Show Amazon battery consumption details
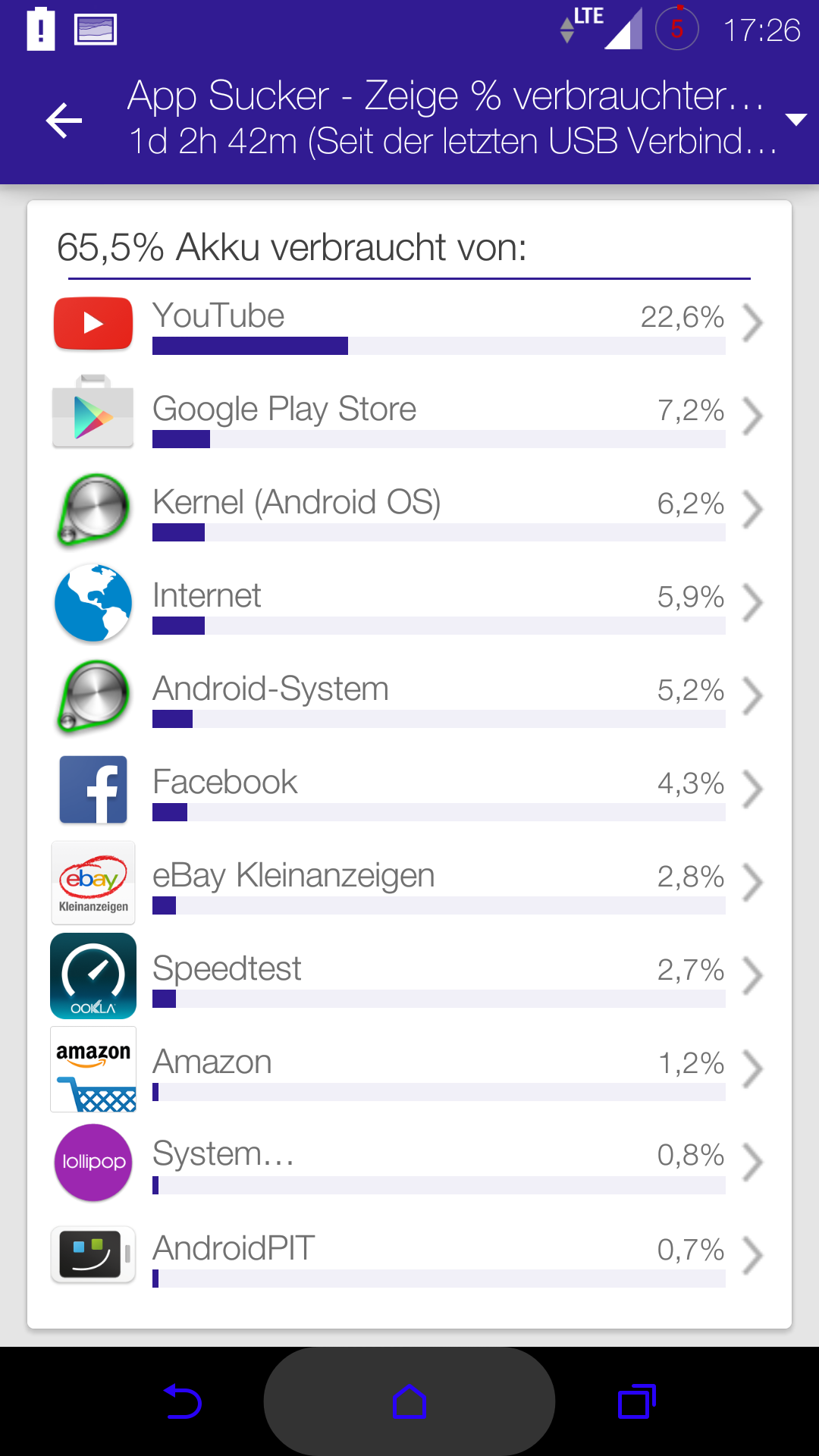Screen dimensions: 819x1456 point(409,1069)
